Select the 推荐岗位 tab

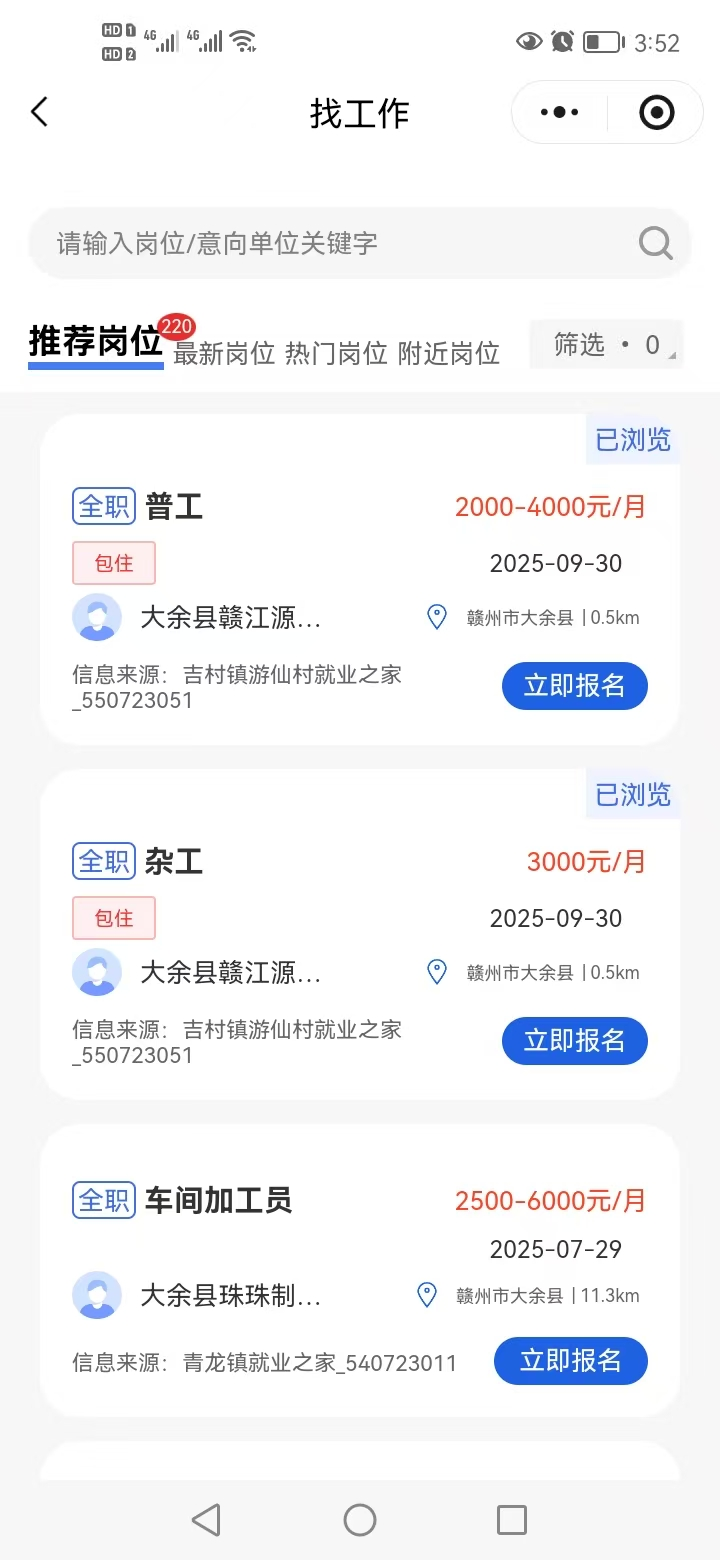95,342
